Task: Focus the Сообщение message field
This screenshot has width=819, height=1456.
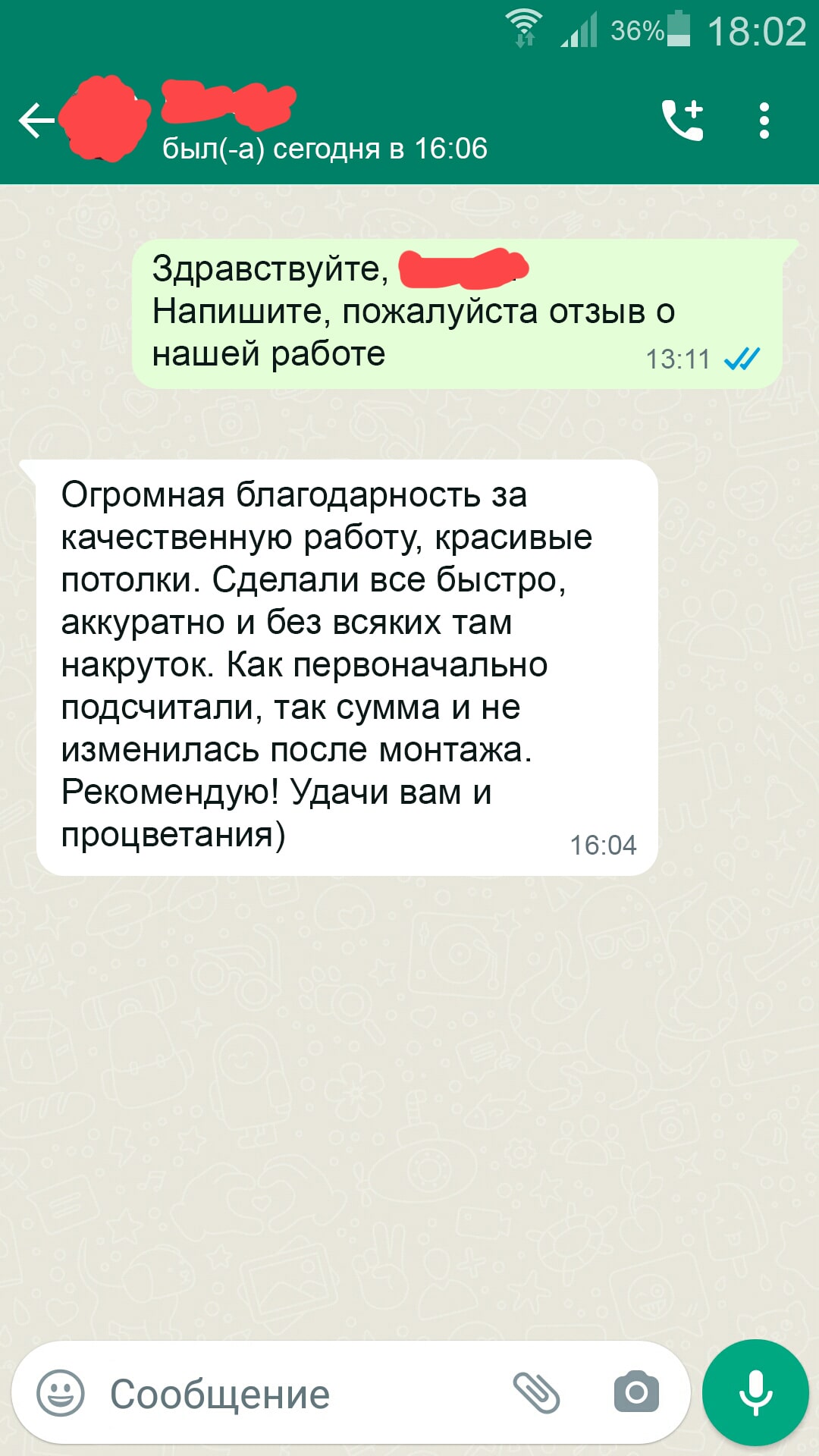Action: pyautogui.click(x=303, y=1393)
